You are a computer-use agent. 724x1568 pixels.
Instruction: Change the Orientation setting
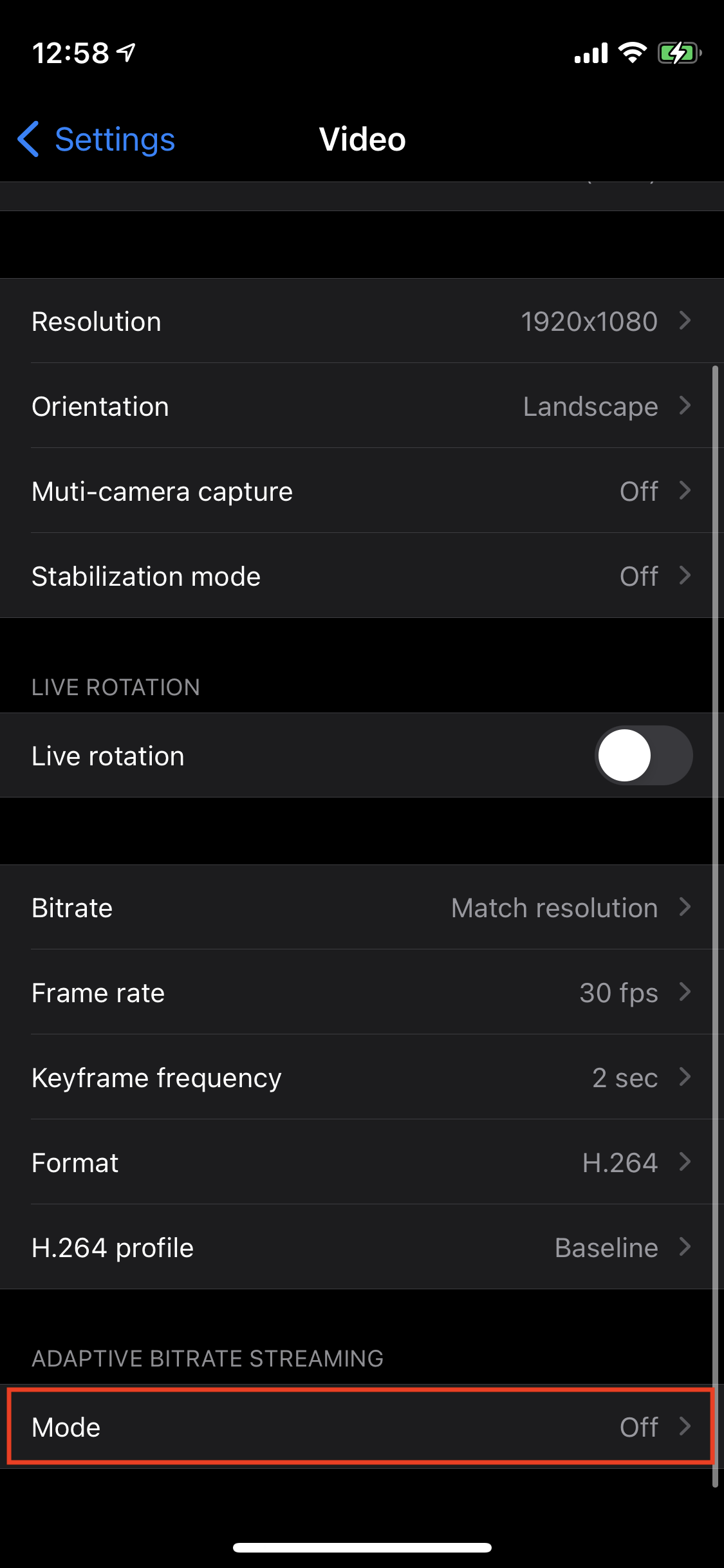coord(362,406)
